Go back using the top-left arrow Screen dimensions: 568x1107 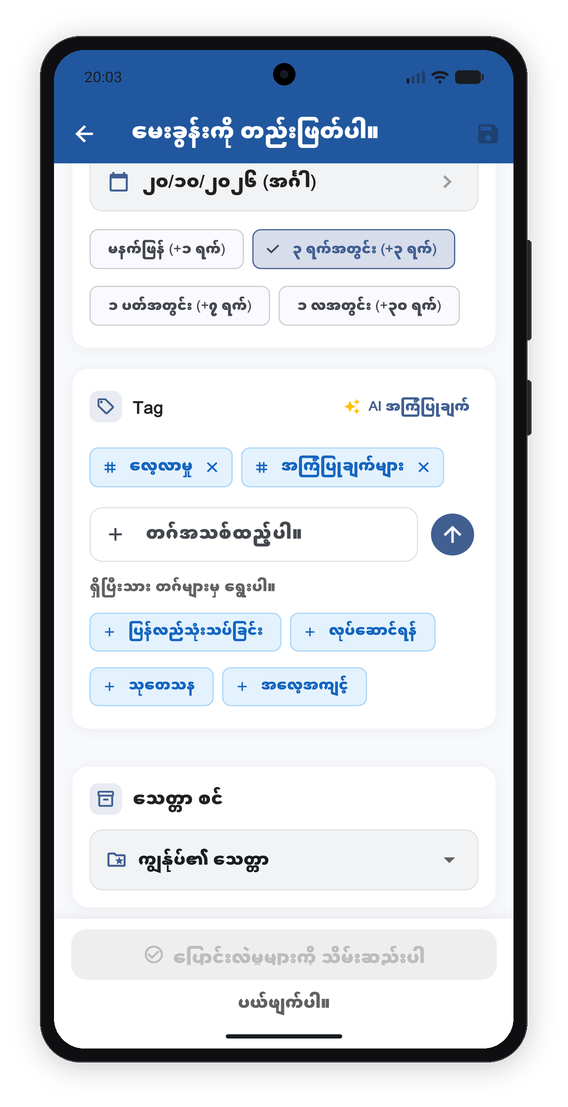coord(85,133)
